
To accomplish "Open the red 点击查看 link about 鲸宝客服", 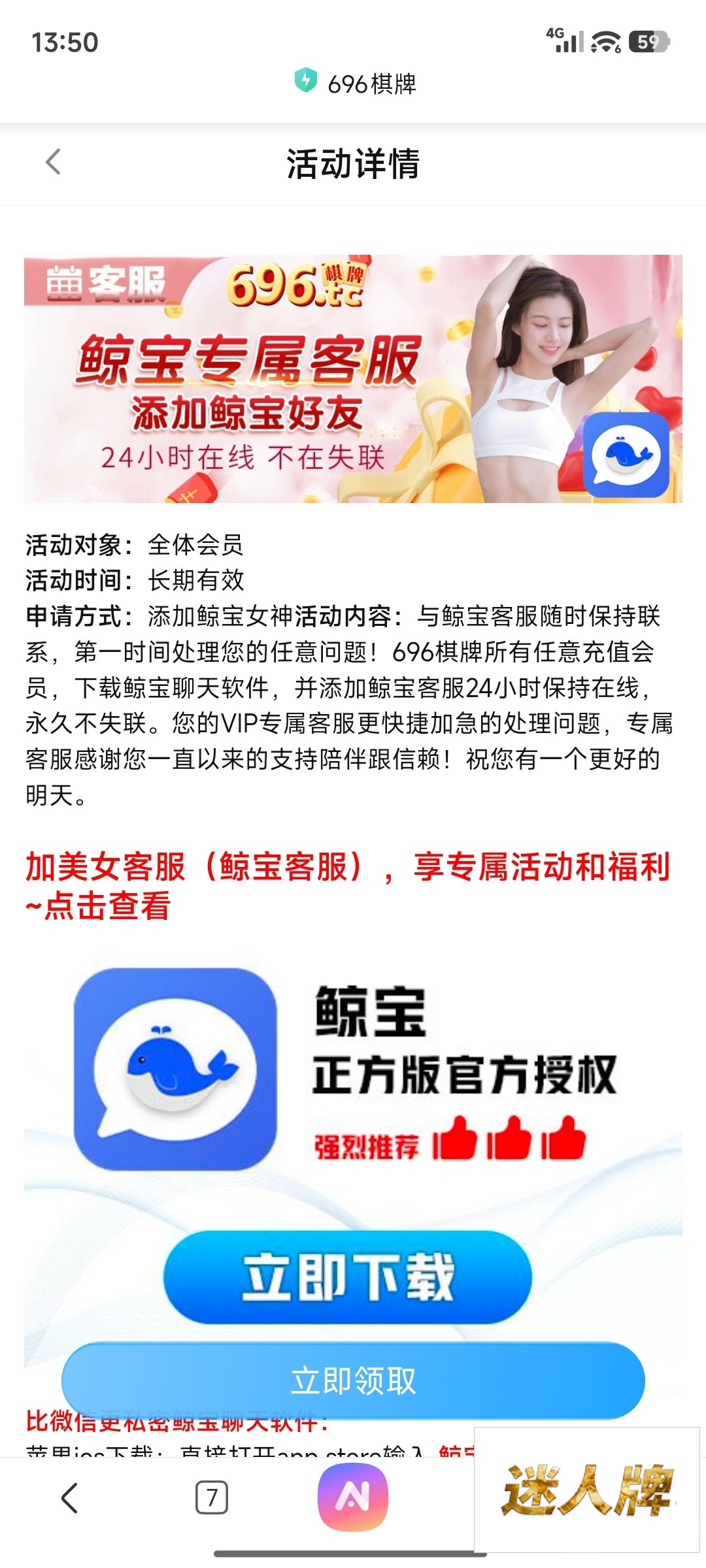I will [x=346, y=886].
